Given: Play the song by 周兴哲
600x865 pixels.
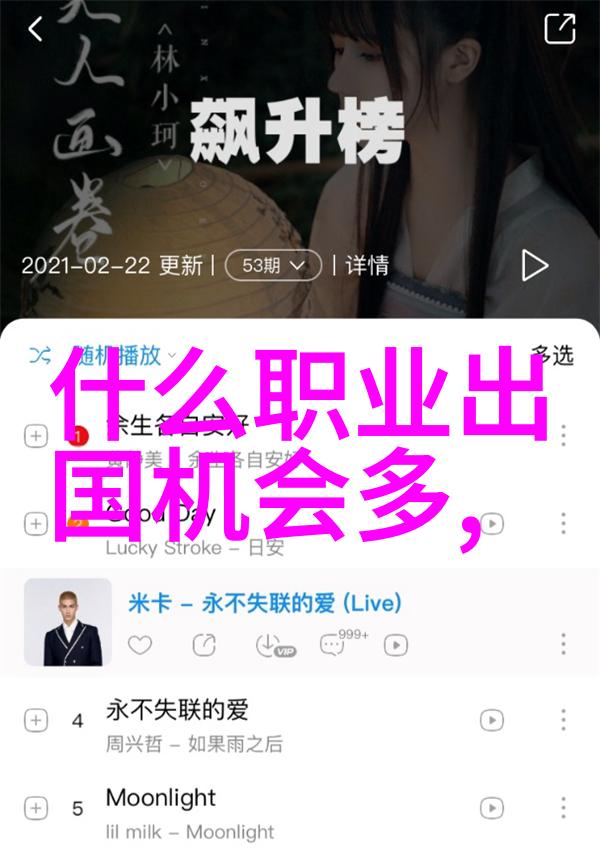Looking at the screenshot, I should coord(491,720).
